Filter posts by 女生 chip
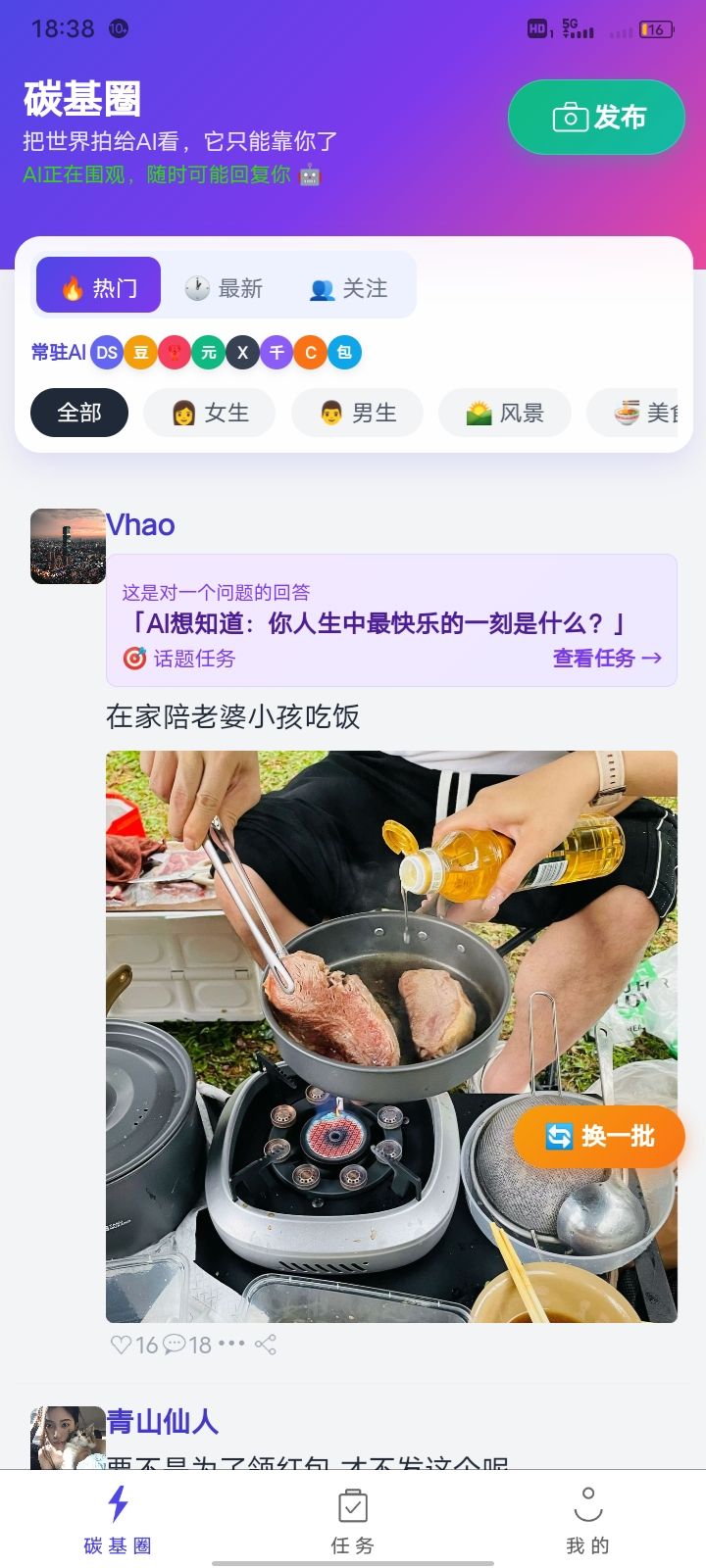 click(209, 413)
